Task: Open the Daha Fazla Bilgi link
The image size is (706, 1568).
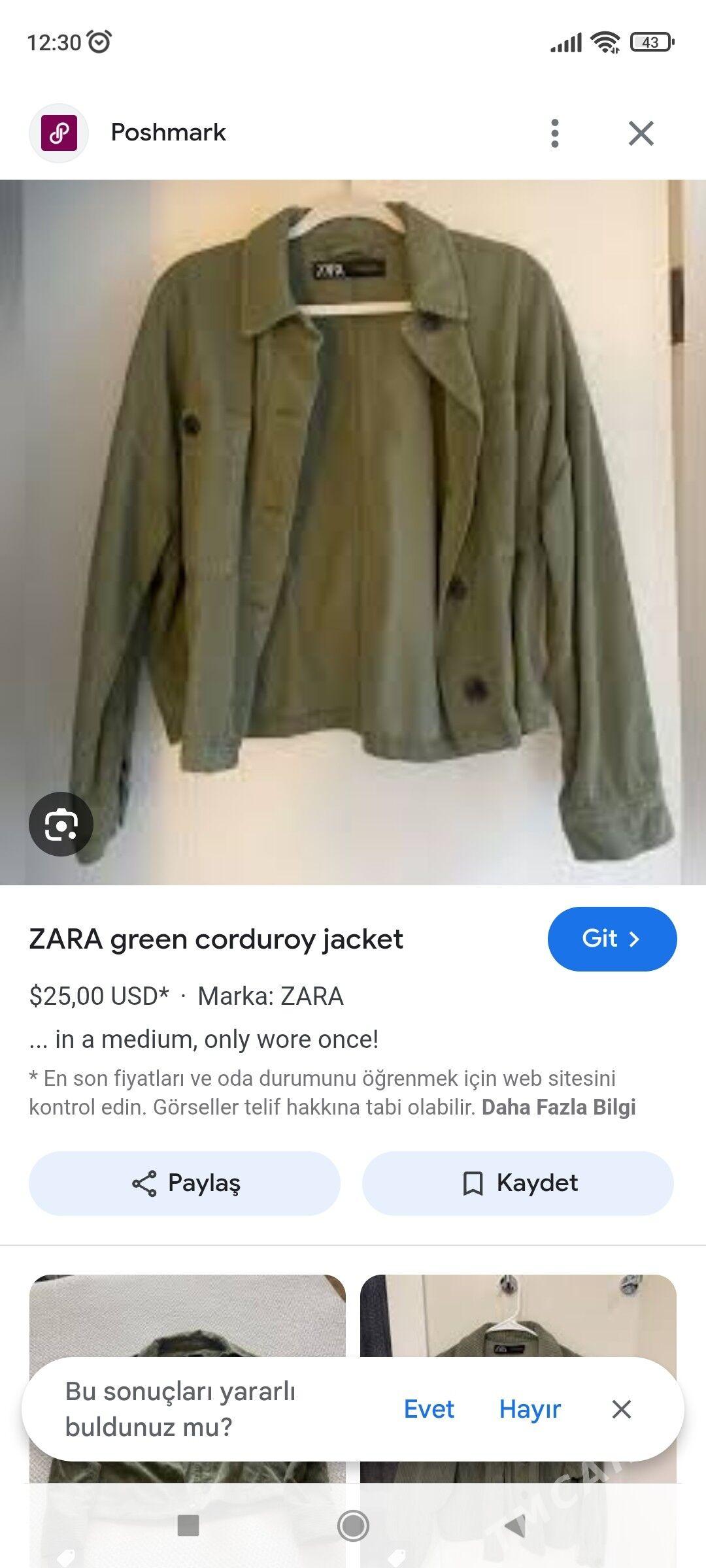Action: [x=558, y=1107]
